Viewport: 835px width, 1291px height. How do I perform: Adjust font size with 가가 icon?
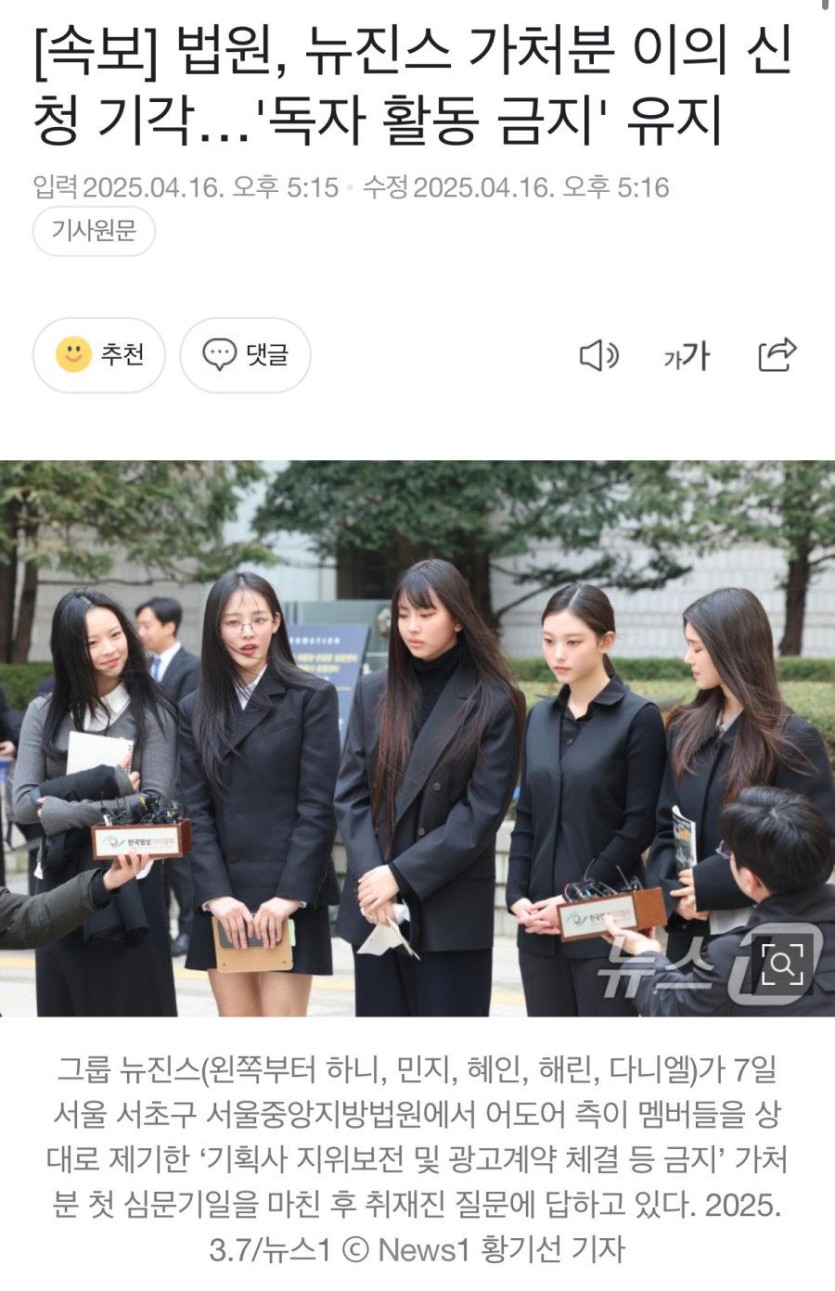pyautogui.click(x=686, y=356)
